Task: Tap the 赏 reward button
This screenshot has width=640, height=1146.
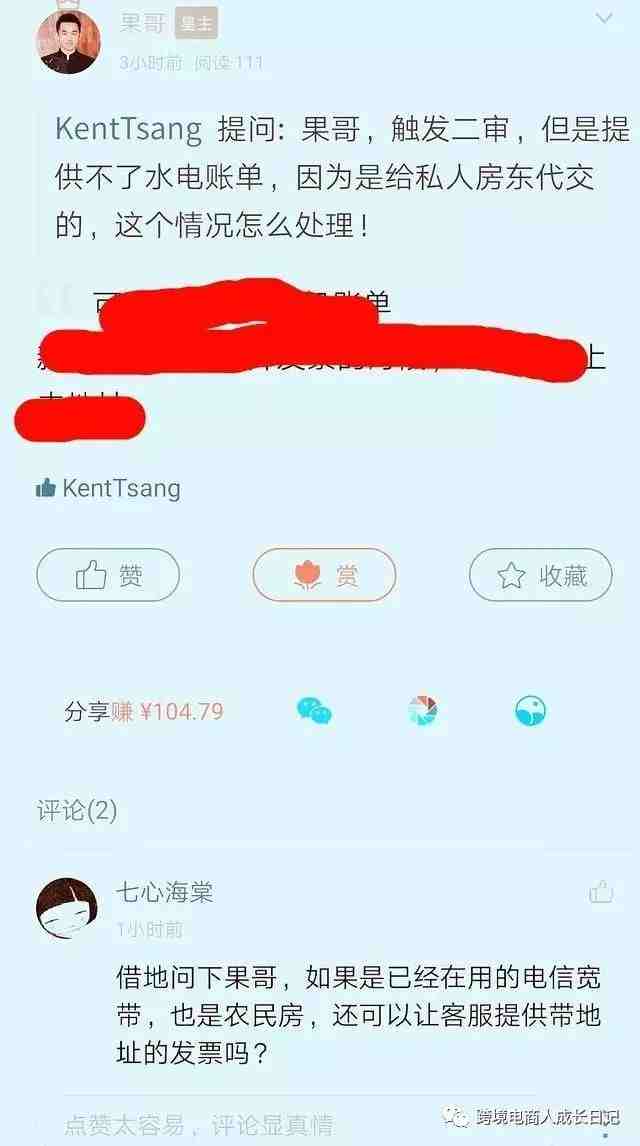Action: [x=324, y=575]
